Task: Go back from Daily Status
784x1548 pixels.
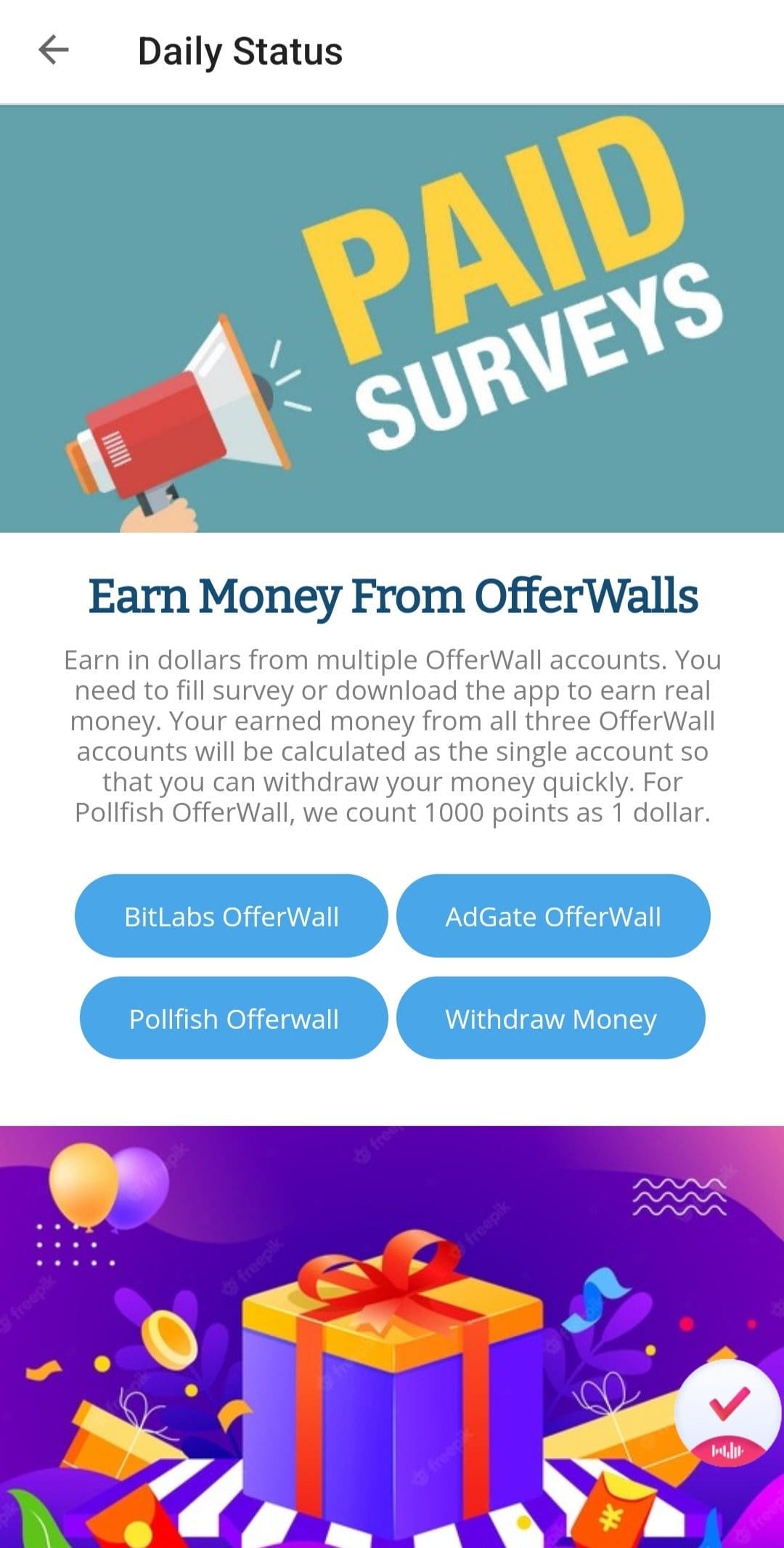Action: point(54,51)
